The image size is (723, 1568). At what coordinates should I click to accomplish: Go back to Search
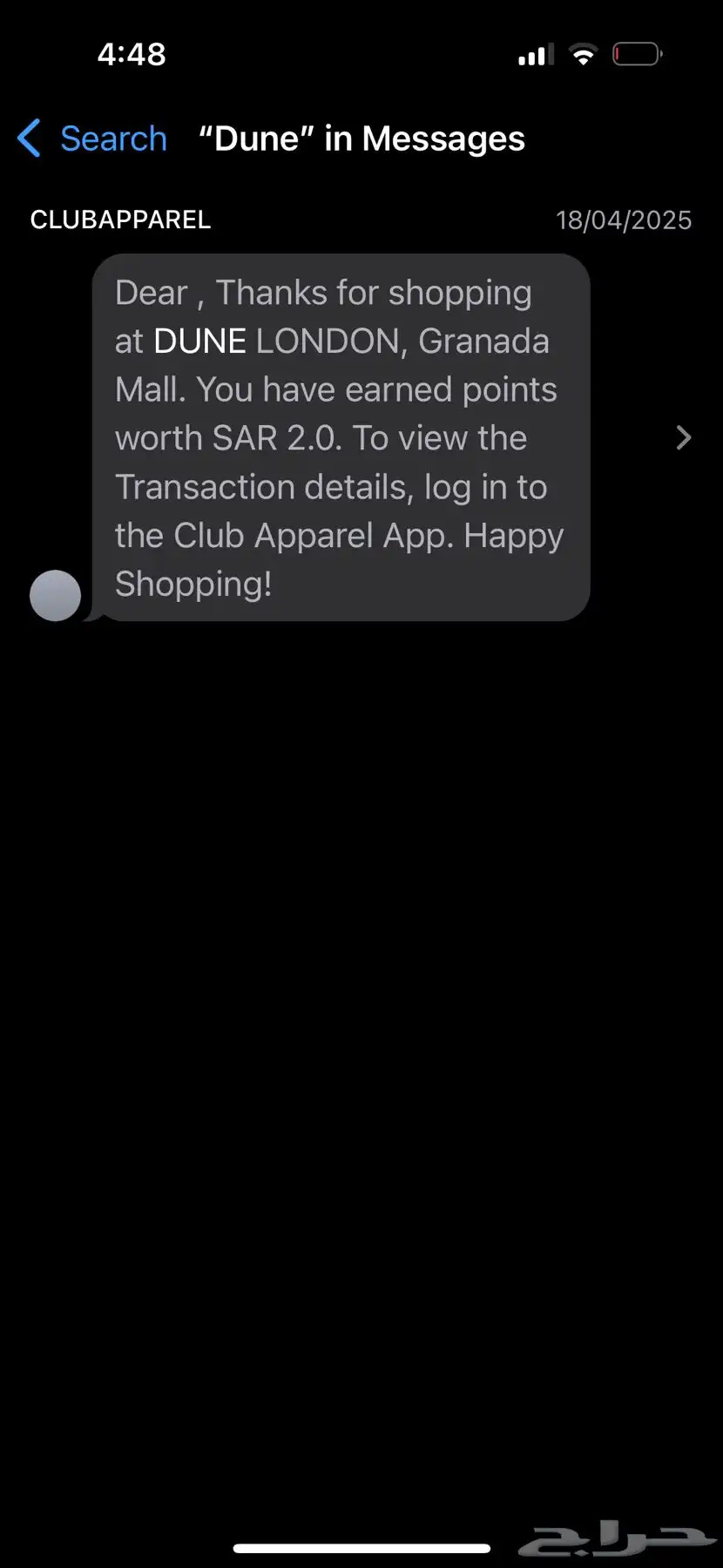(92, 139)
